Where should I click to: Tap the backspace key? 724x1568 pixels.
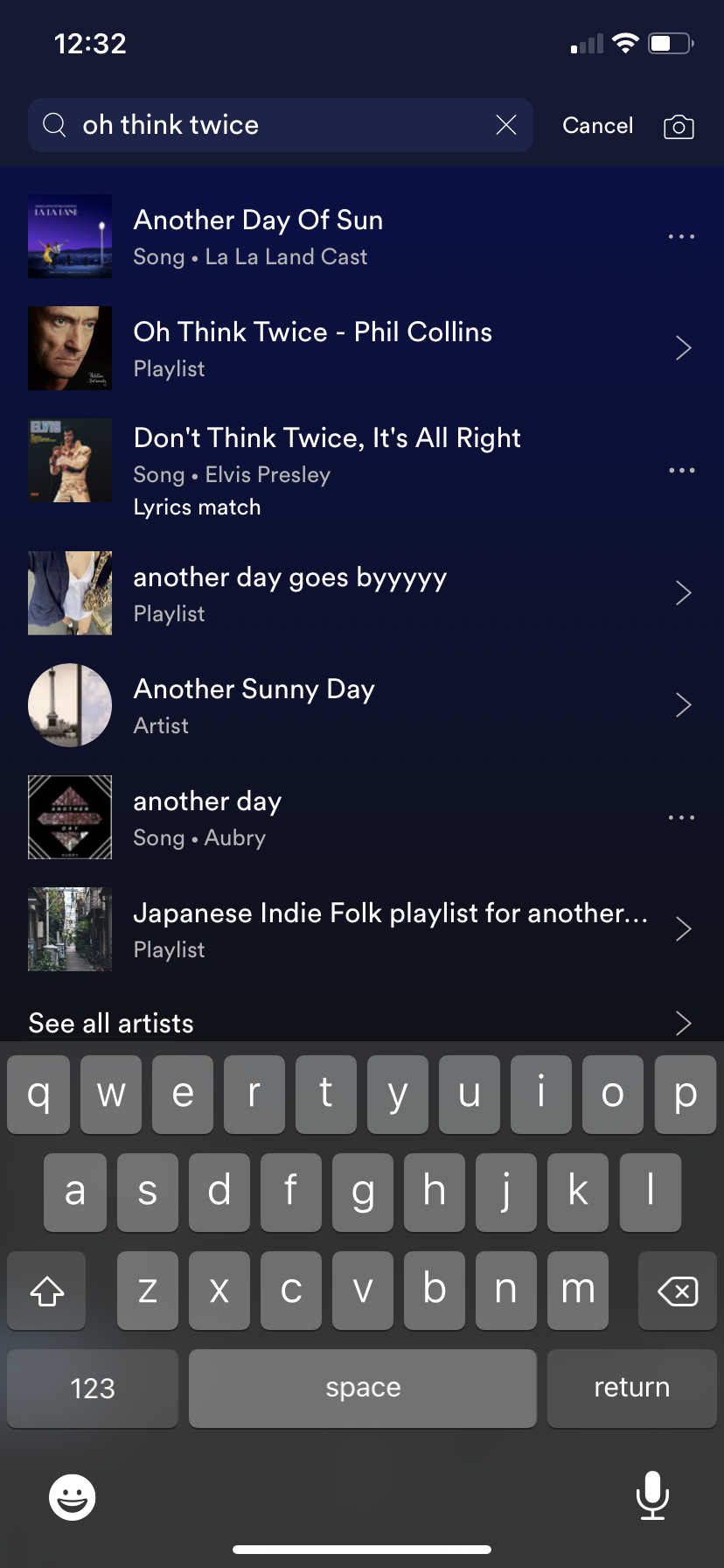677,1291
